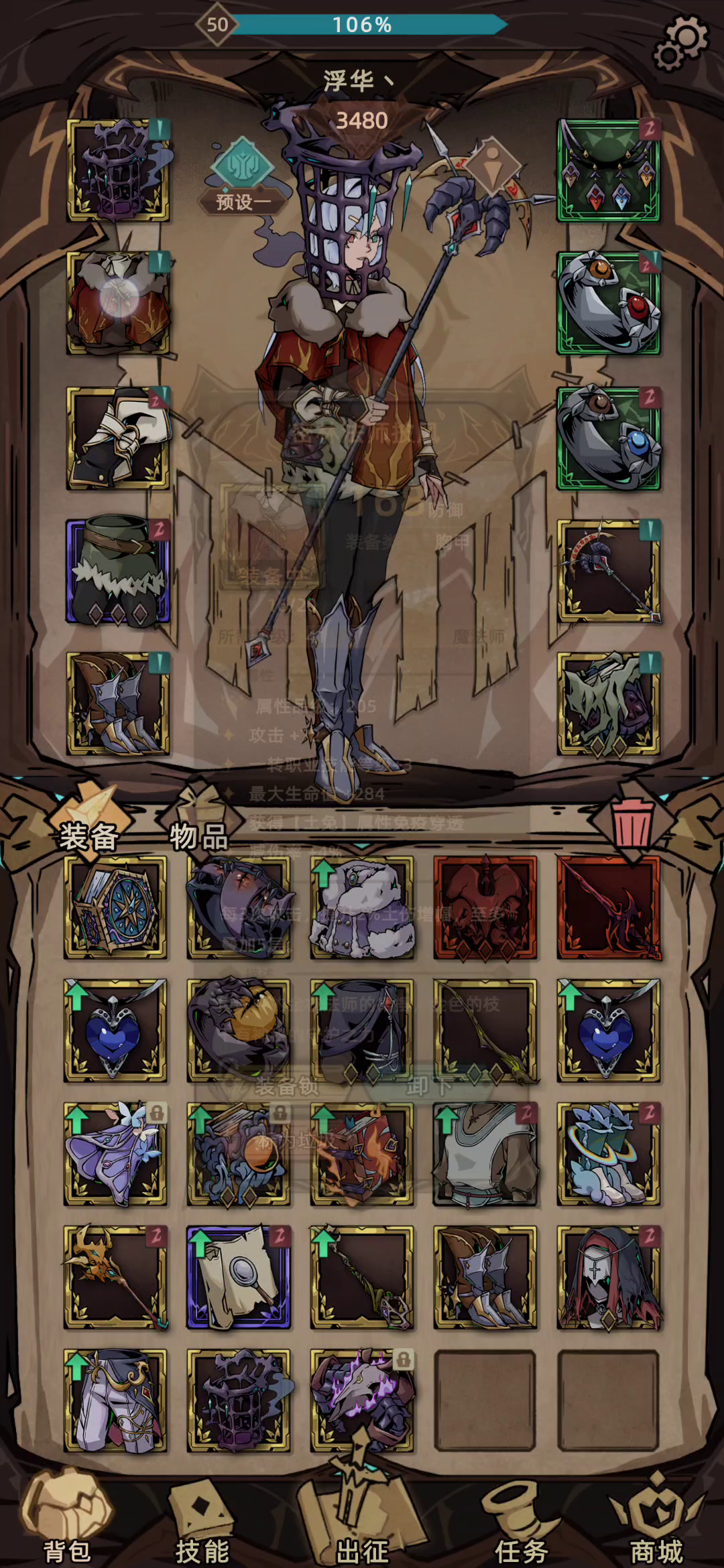Viewport: 724px width, 1568px height.
Task: Select equipped green necklace slot
Action: point(608,171)
